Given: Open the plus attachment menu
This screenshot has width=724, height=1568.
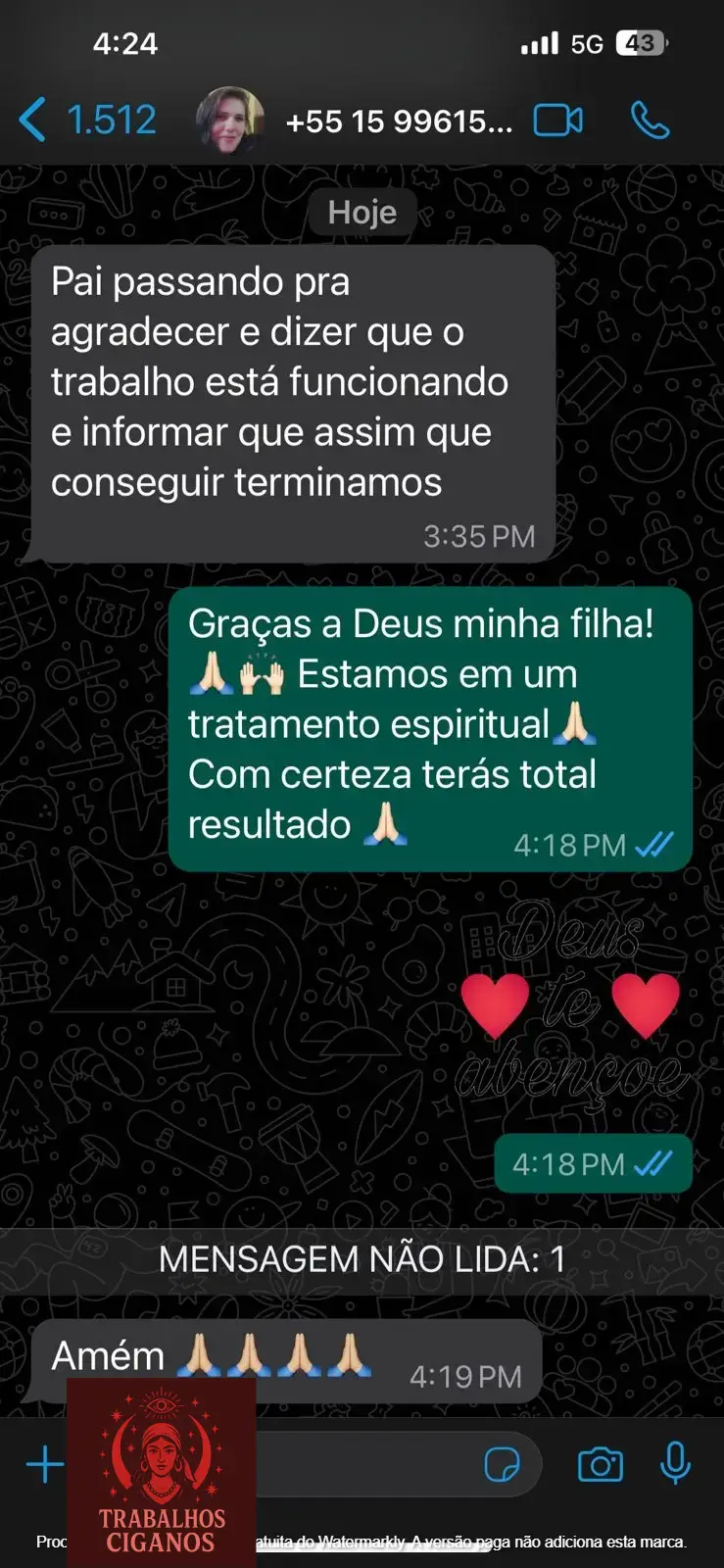Looking at the screenshot, I should [44, 1465].
